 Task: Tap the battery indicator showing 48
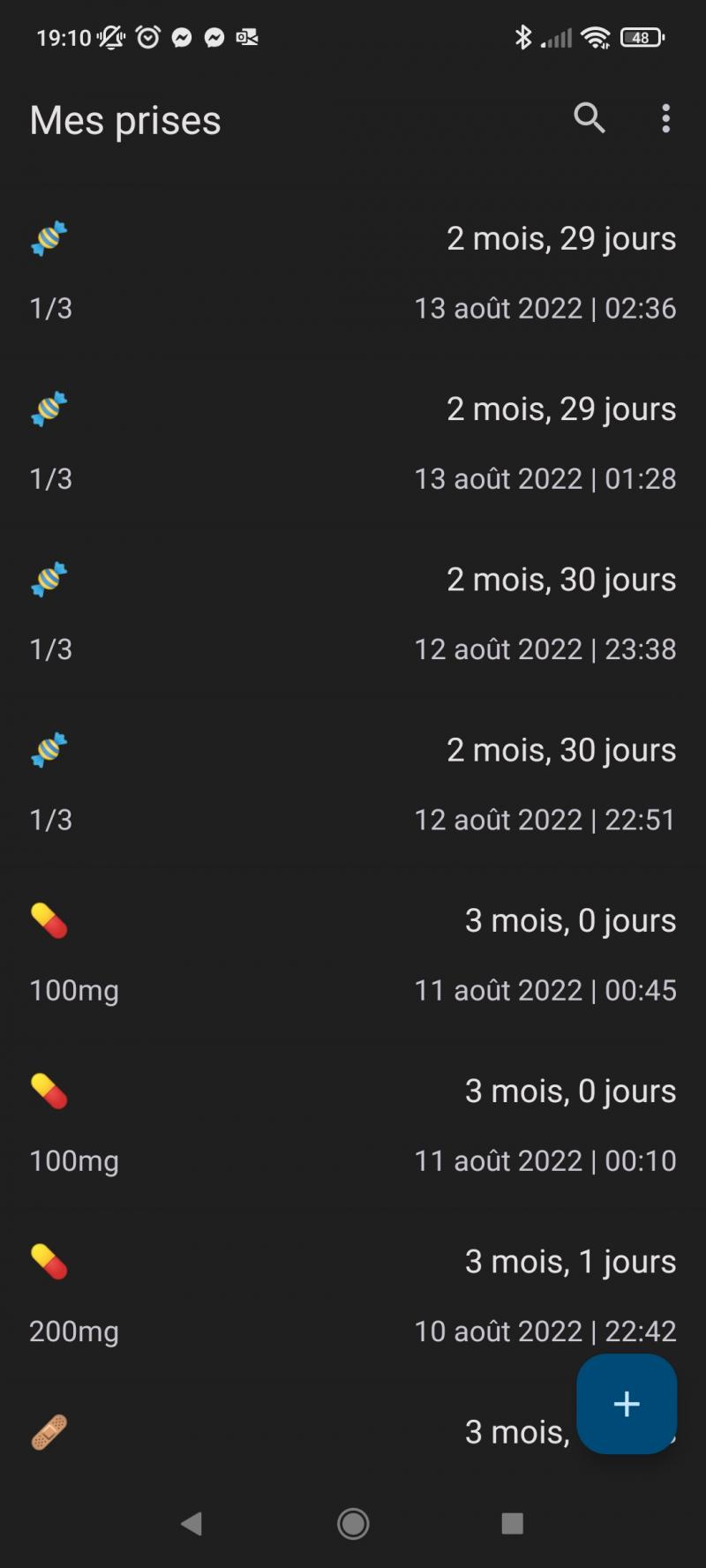point(642,37)
